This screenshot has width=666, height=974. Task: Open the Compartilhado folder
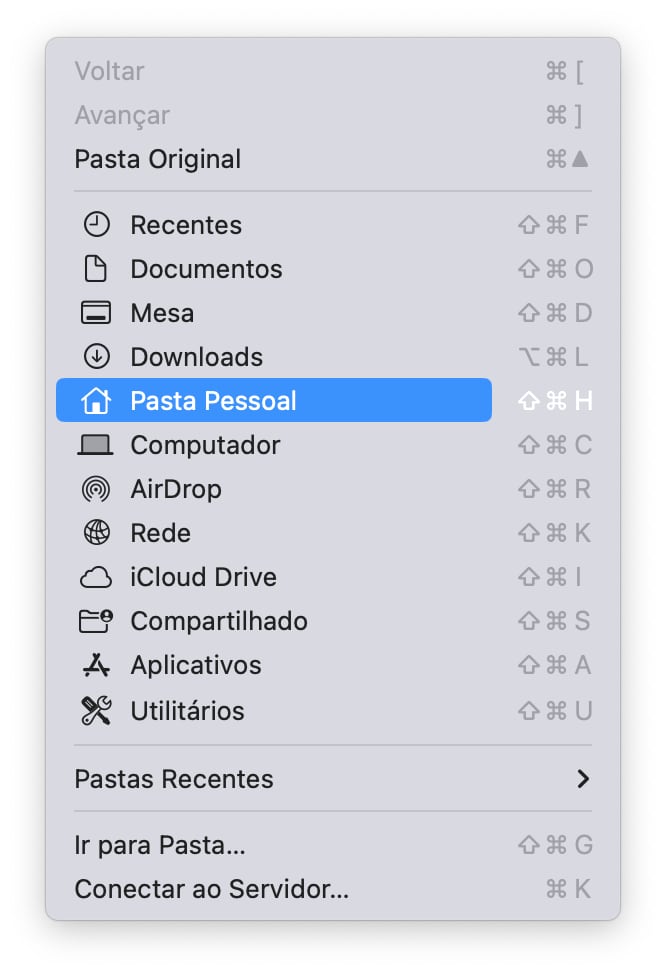click(218, 621)
